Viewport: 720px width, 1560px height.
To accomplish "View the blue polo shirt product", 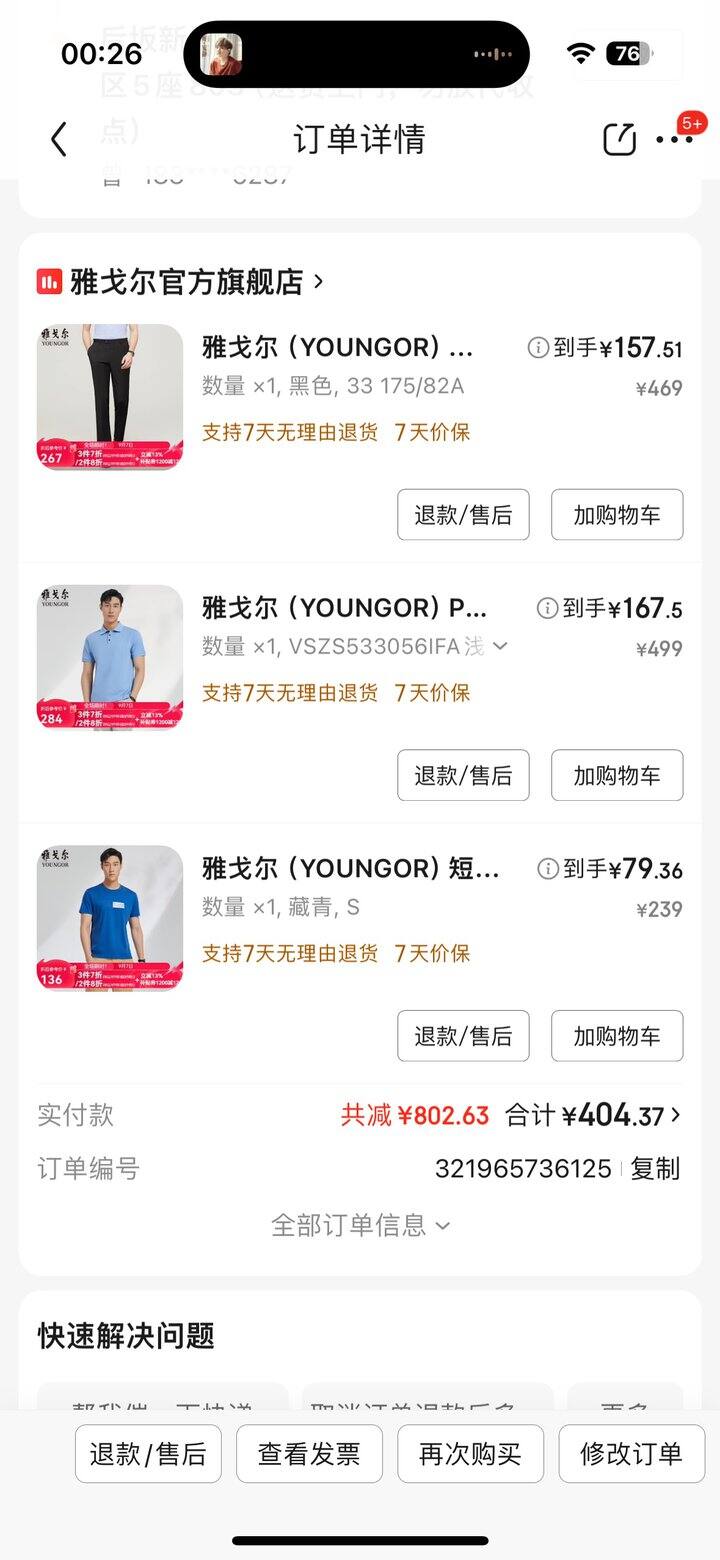I will point(110,657).
